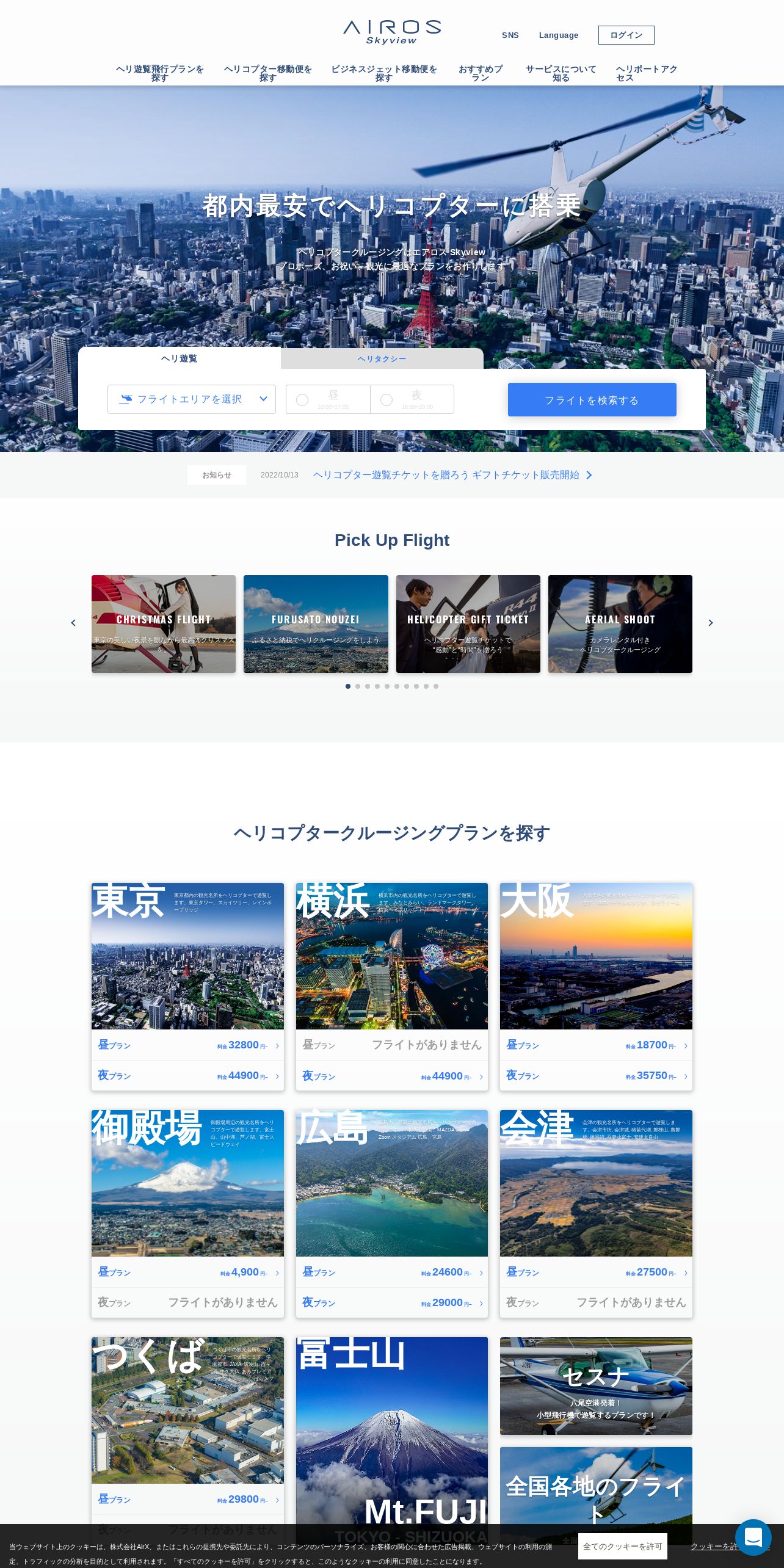
Task: Open the CHRISTMAS FLIGHT card
Action: (x=164, y=624)
